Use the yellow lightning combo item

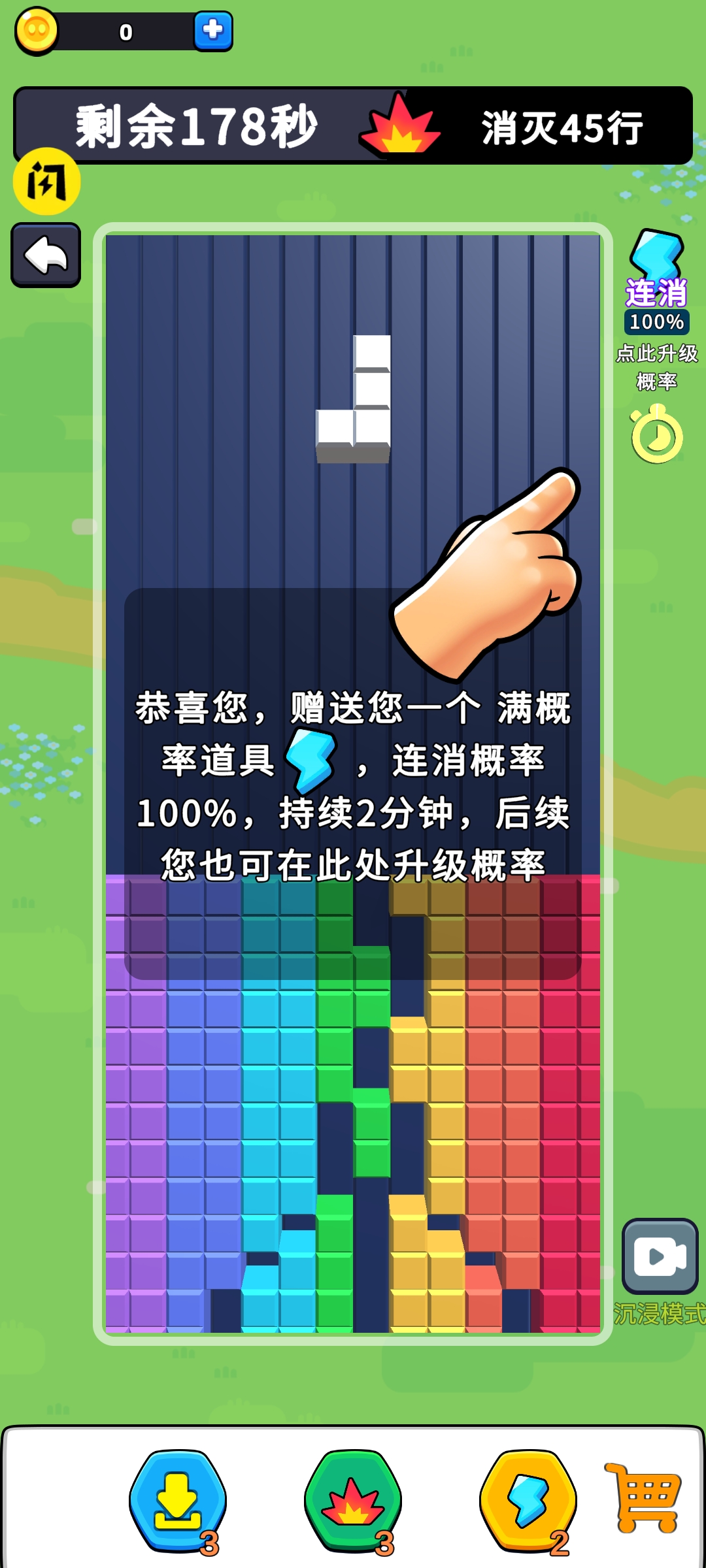click(x=528, y=1501)
